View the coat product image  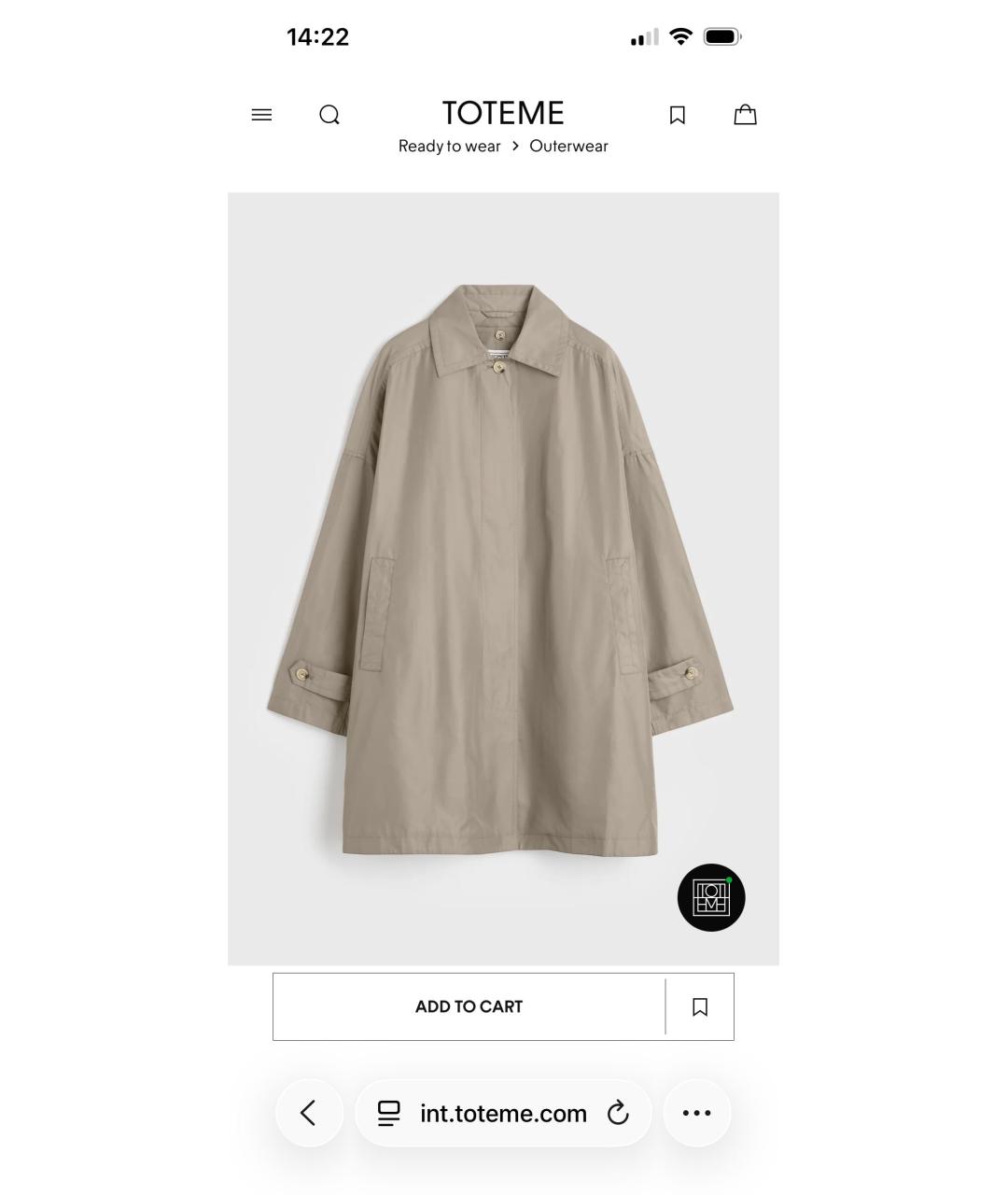point(502,569)
